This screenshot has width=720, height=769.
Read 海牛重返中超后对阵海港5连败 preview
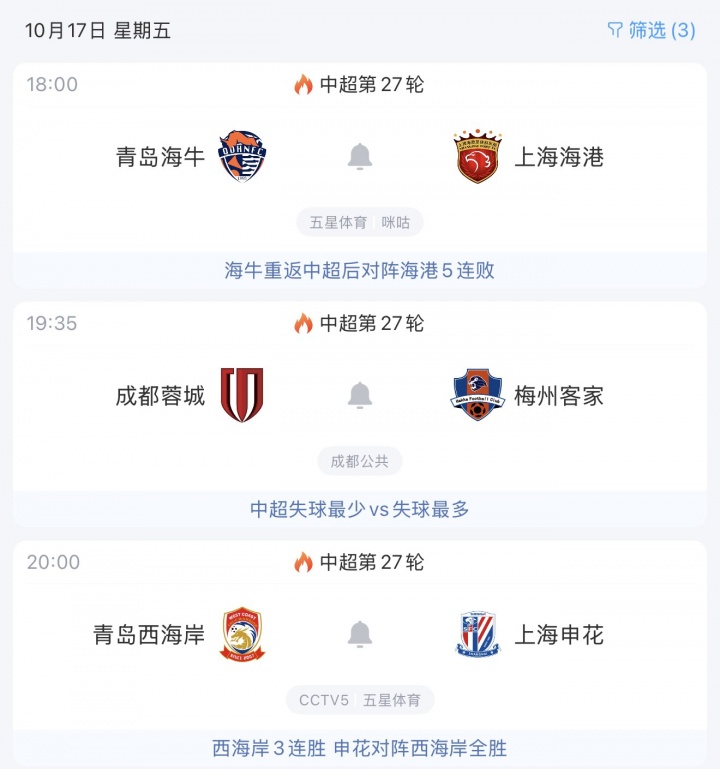click(360, 270)
